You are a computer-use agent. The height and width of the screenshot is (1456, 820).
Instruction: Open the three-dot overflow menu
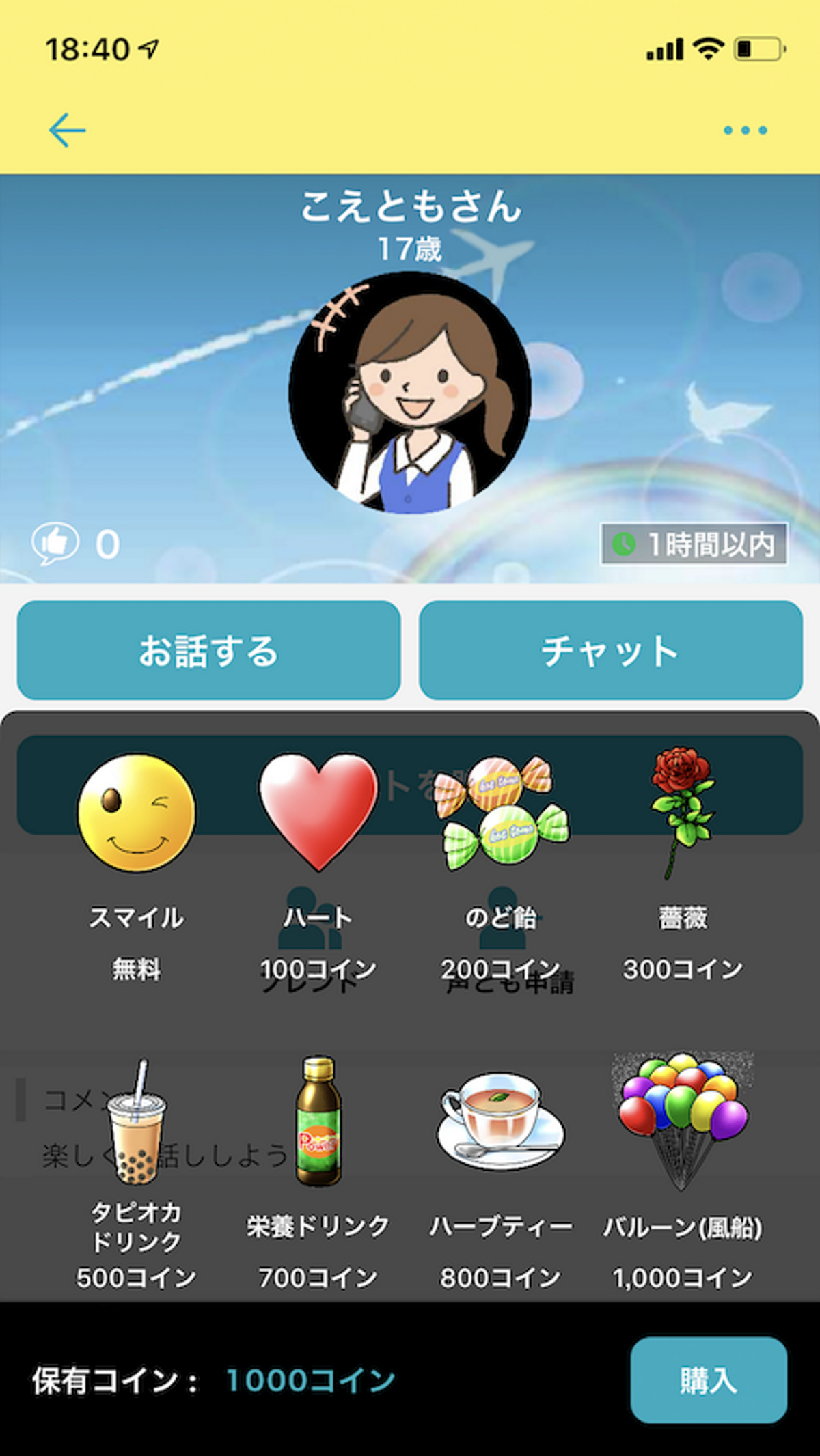coord(745,130)
